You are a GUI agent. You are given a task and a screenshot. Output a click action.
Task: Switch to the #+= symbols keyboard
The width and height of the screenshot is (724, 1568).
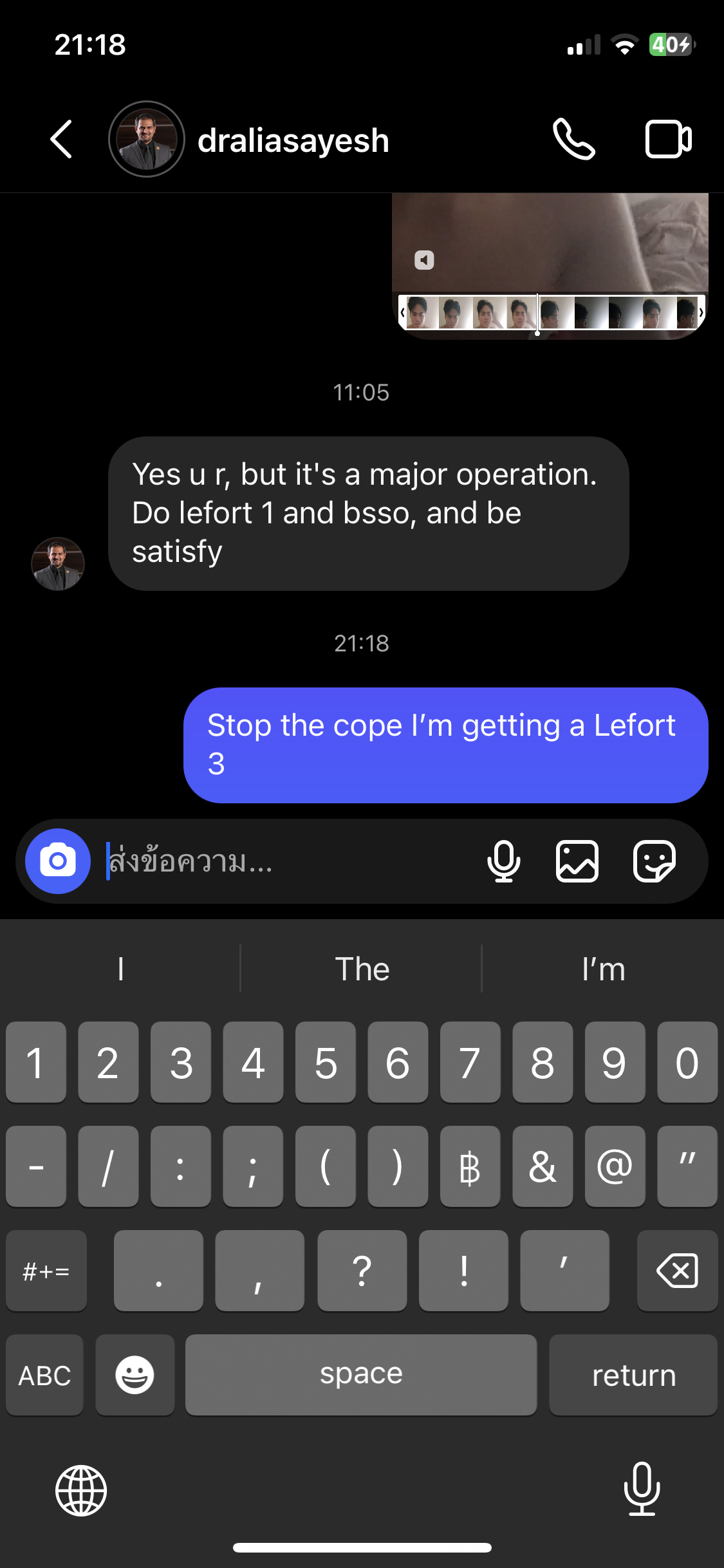(46, 1271)
